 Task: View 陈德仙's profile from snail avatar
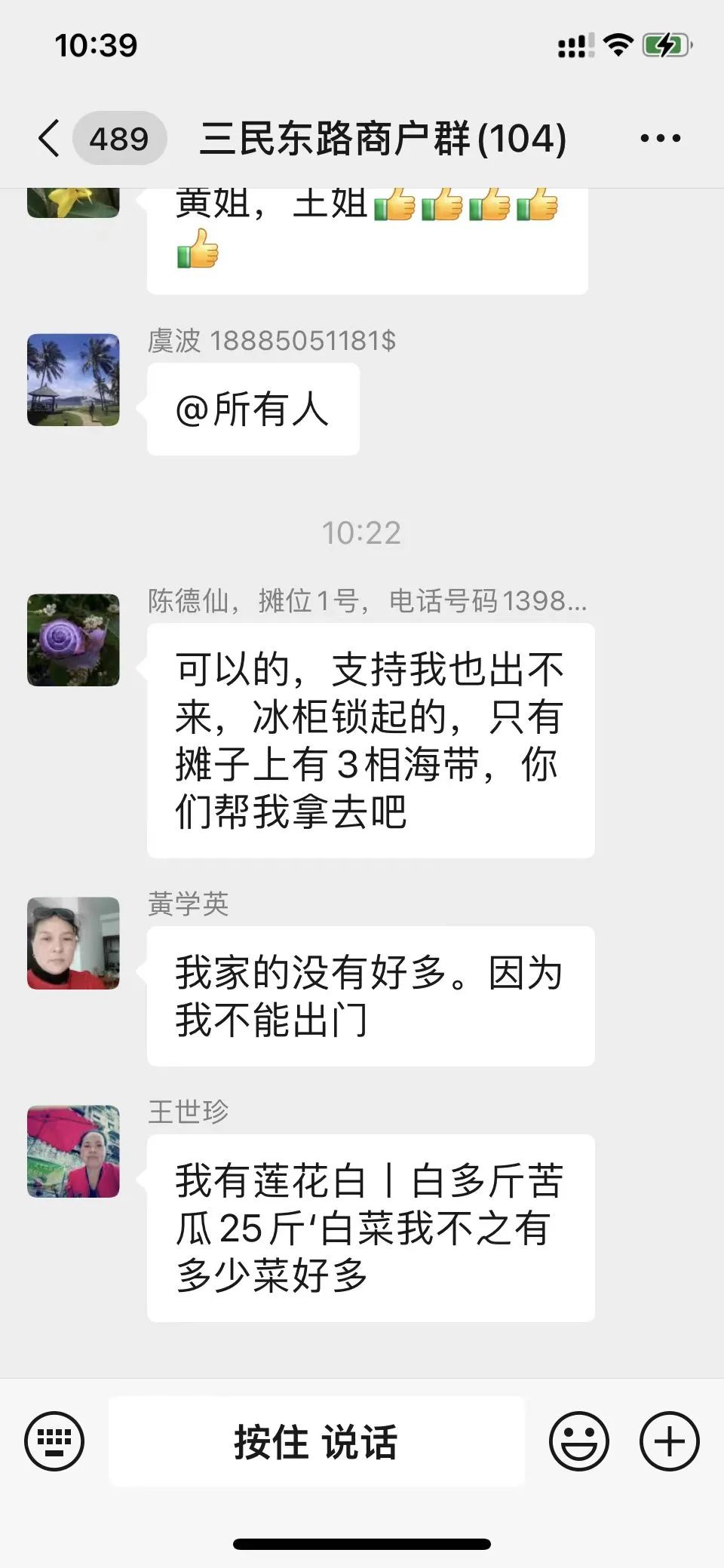[73, 640]
